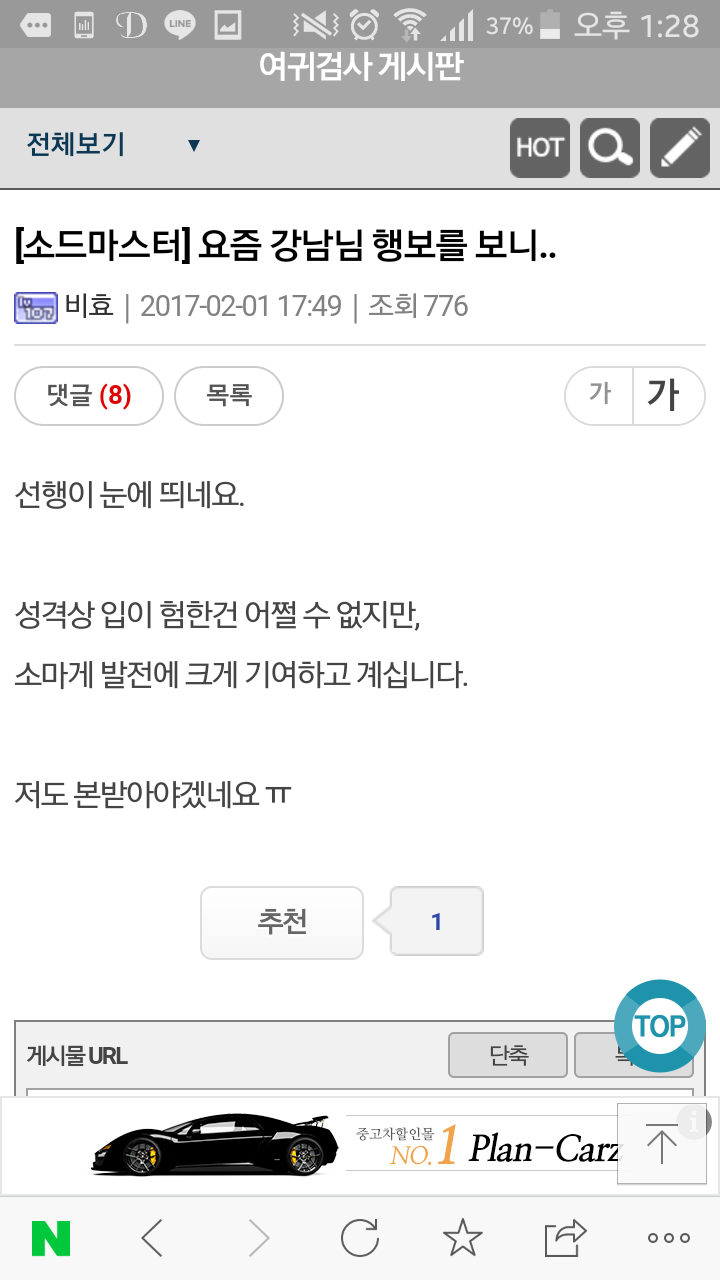This screenshot has width=720, height=1280.
Task: Go back to the previous page
Action: [151, 1239]
